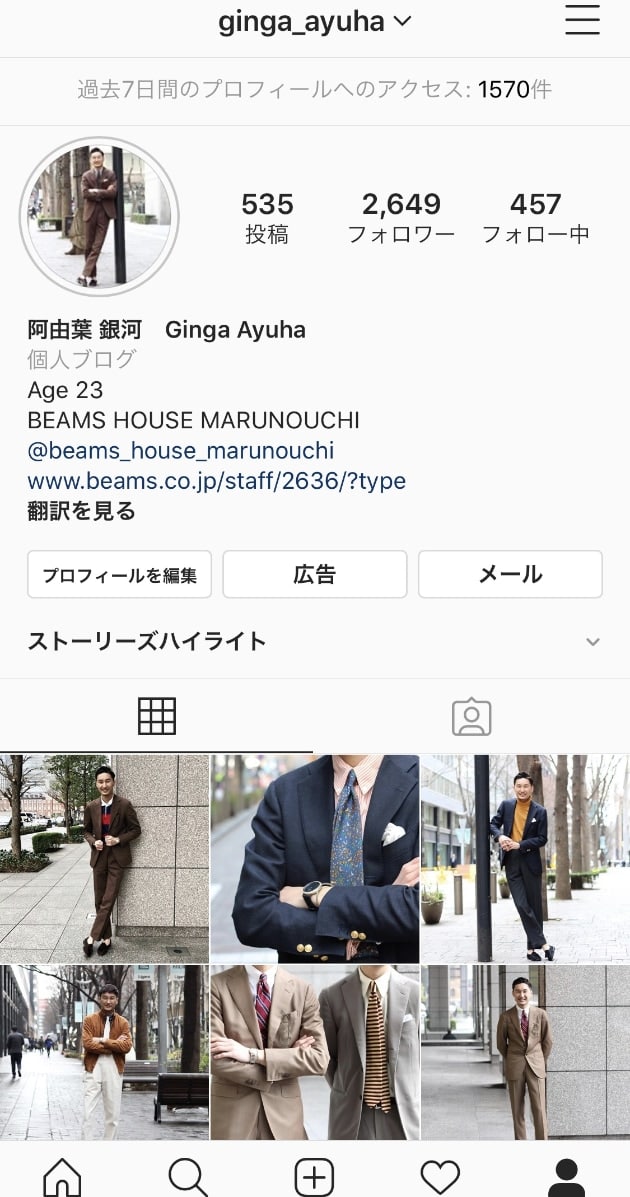The height and width of the screenshot is (1197, 630).
Task: Tap the メール button
Action: click(x=510, y=575)
